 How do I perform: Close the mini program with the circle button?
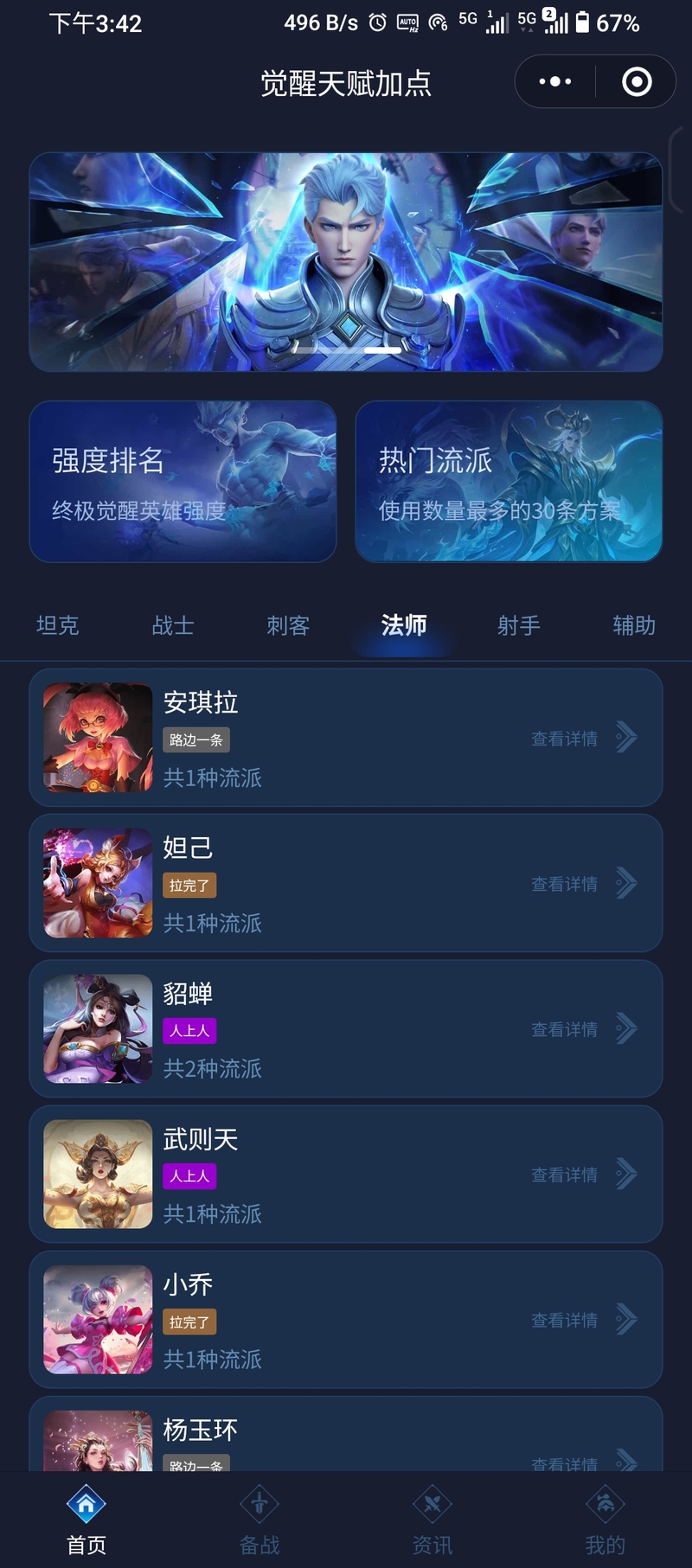click(x=637, y=82)
